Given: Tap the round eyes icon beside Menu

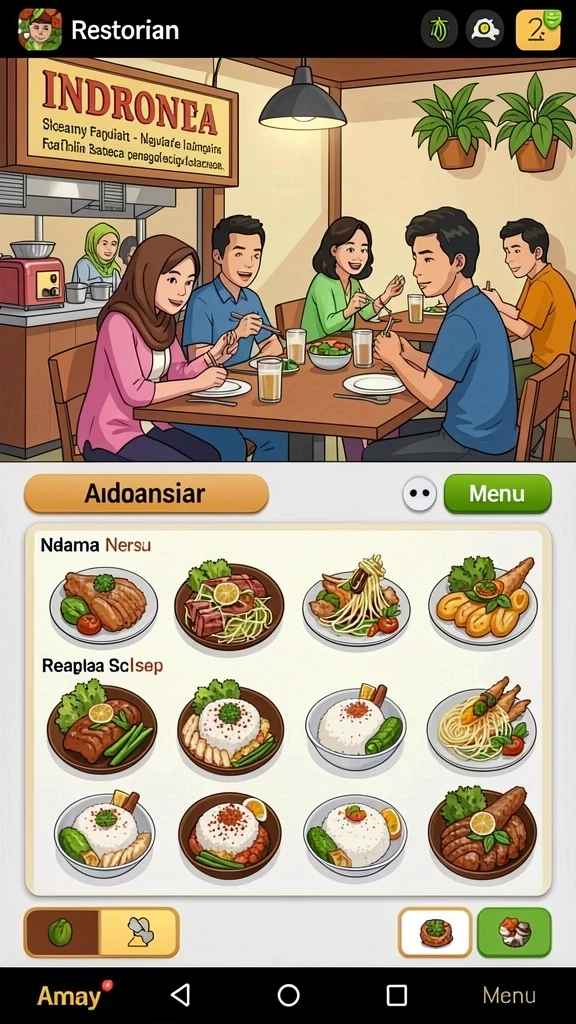Looking at the screenshot, I should click(419, 494).
